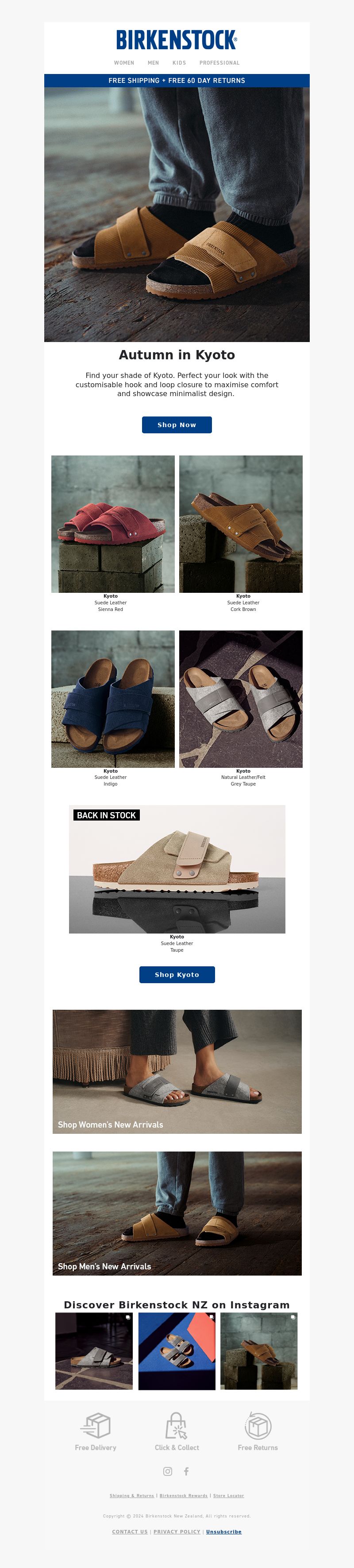View Kyoto Suede Leather Cork Brown sandal
The width and height of the screenshot is (354, 1568).
(x=241, y=524)
